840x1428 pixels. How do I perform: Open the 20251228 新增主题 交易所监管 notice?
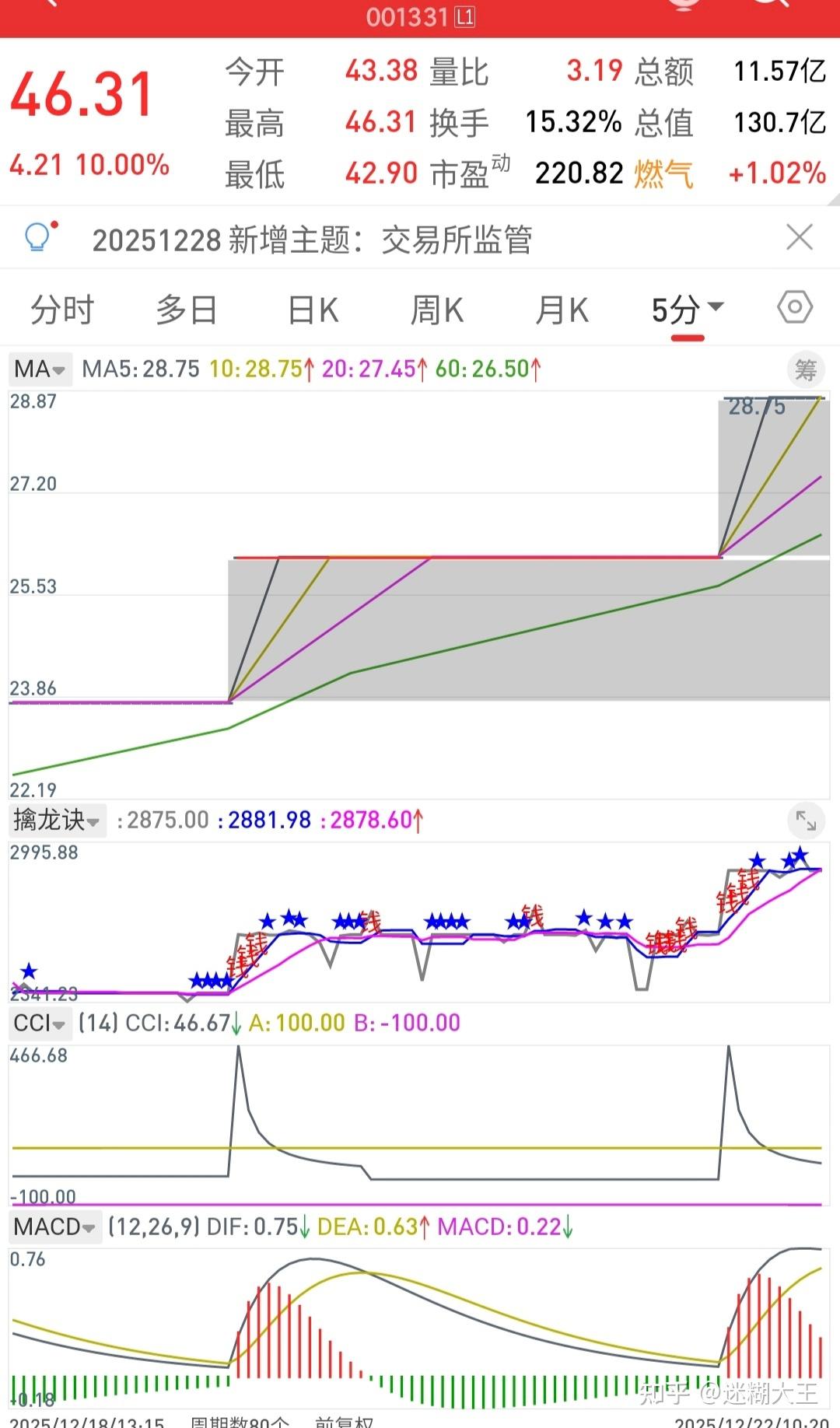(311, 240)
